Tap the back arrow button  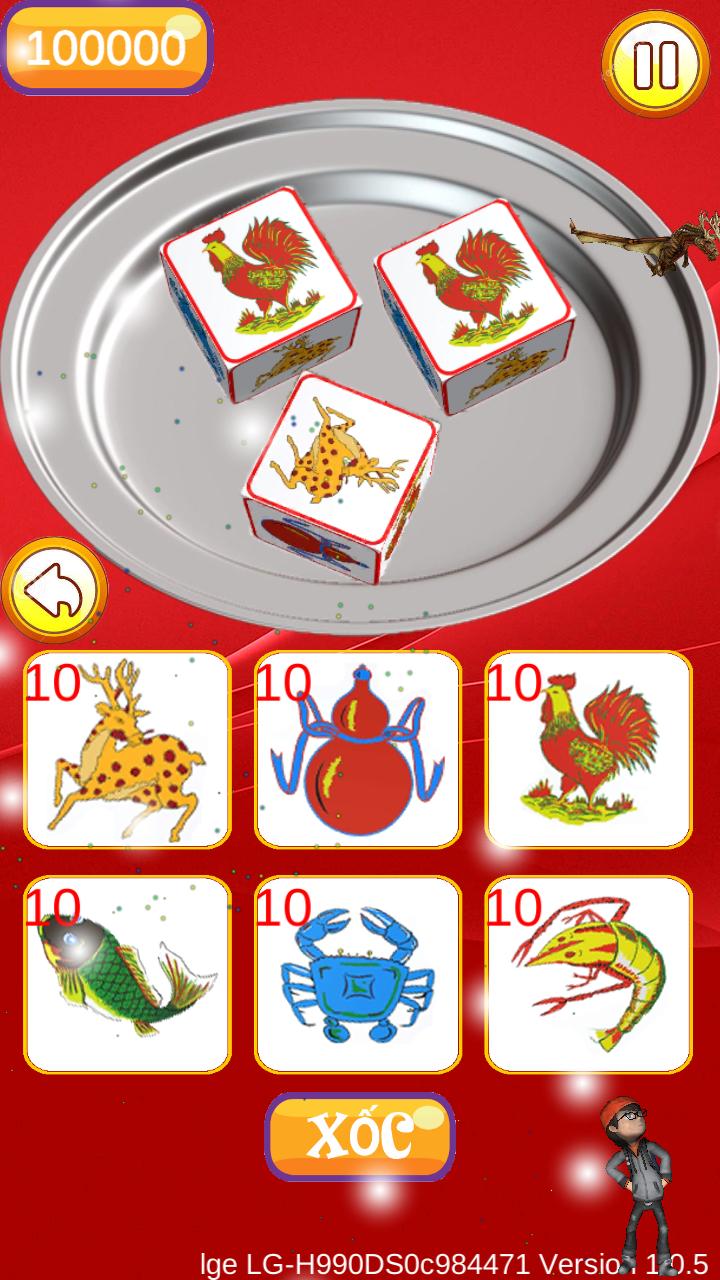55,591
